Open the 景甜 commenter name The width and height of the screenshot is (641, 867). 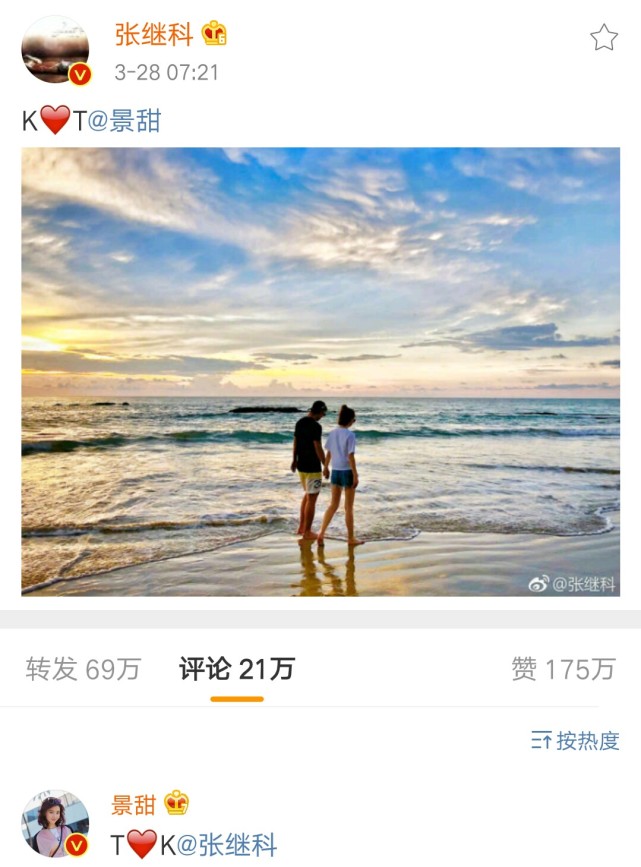[133, 803]
